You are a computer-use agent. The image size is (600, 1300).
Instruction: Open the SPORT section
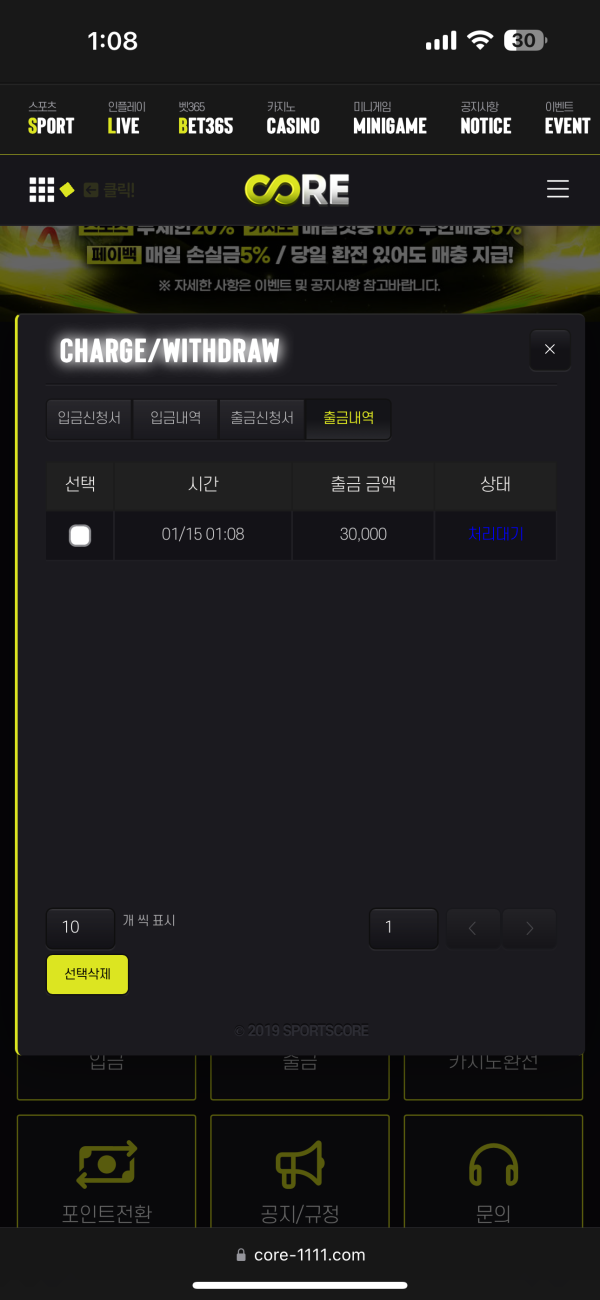(50, 119)
